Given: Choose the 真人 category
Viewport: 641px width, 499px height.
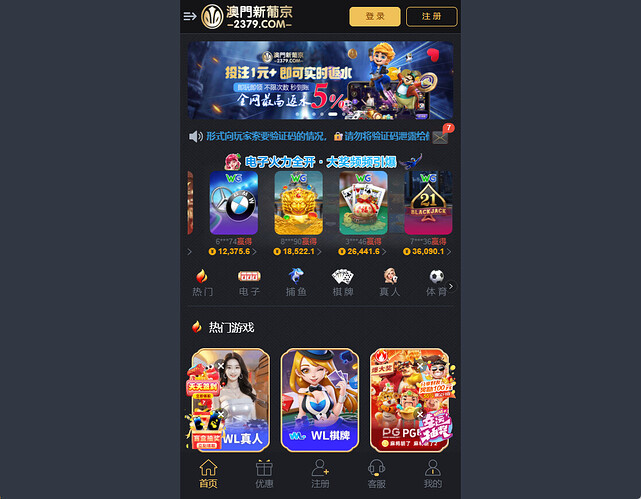Looking at the screenshot, I should click(389, 283).
